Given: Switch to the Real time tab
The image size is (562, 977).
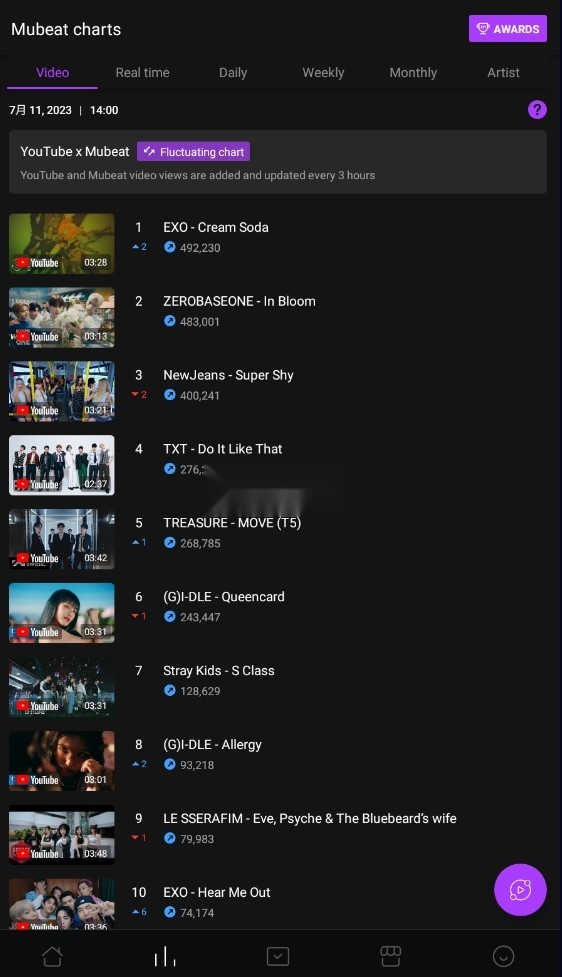Looking at the screenshot, I should (x=142, y=73).
